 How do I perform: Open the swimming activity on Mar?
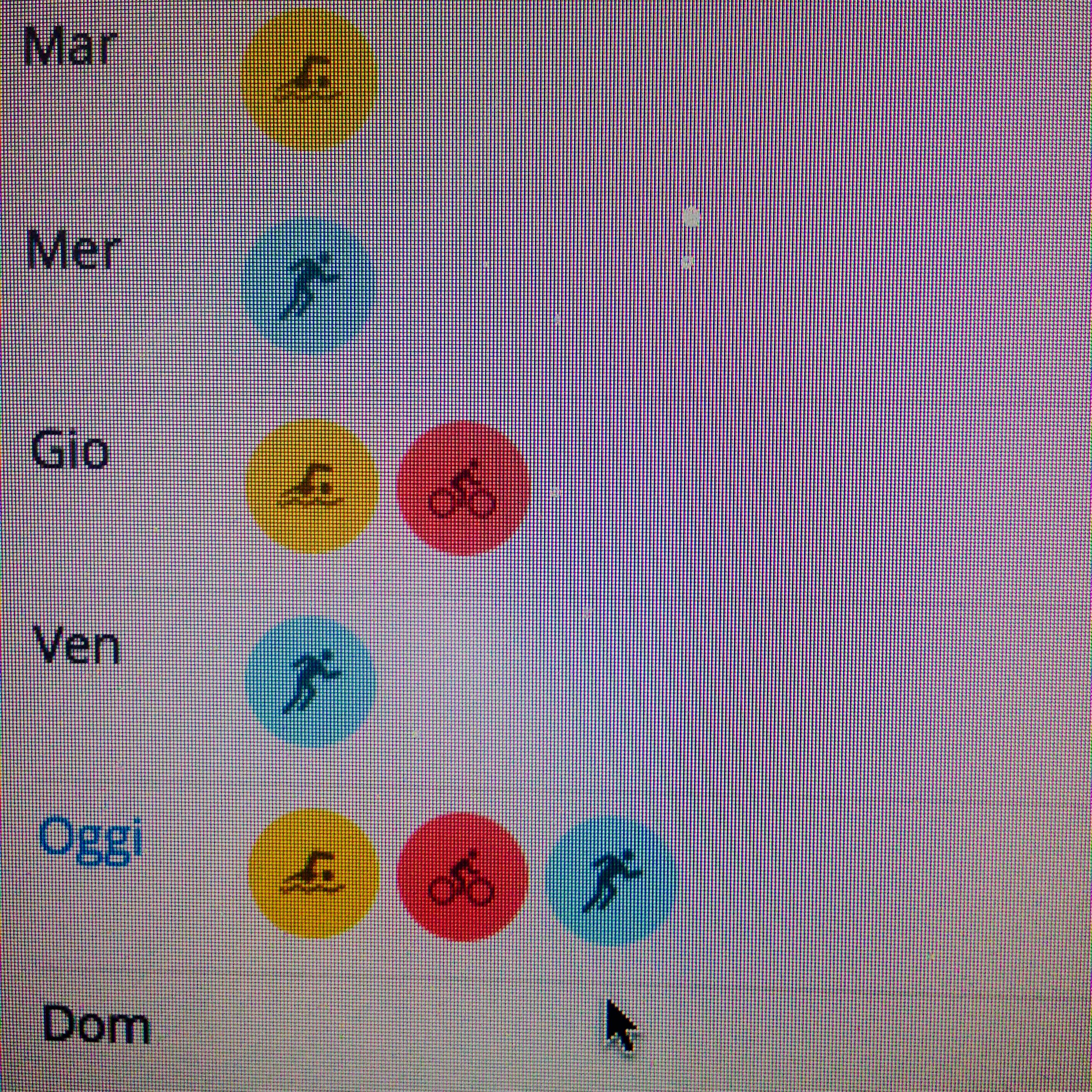(307, 81)
